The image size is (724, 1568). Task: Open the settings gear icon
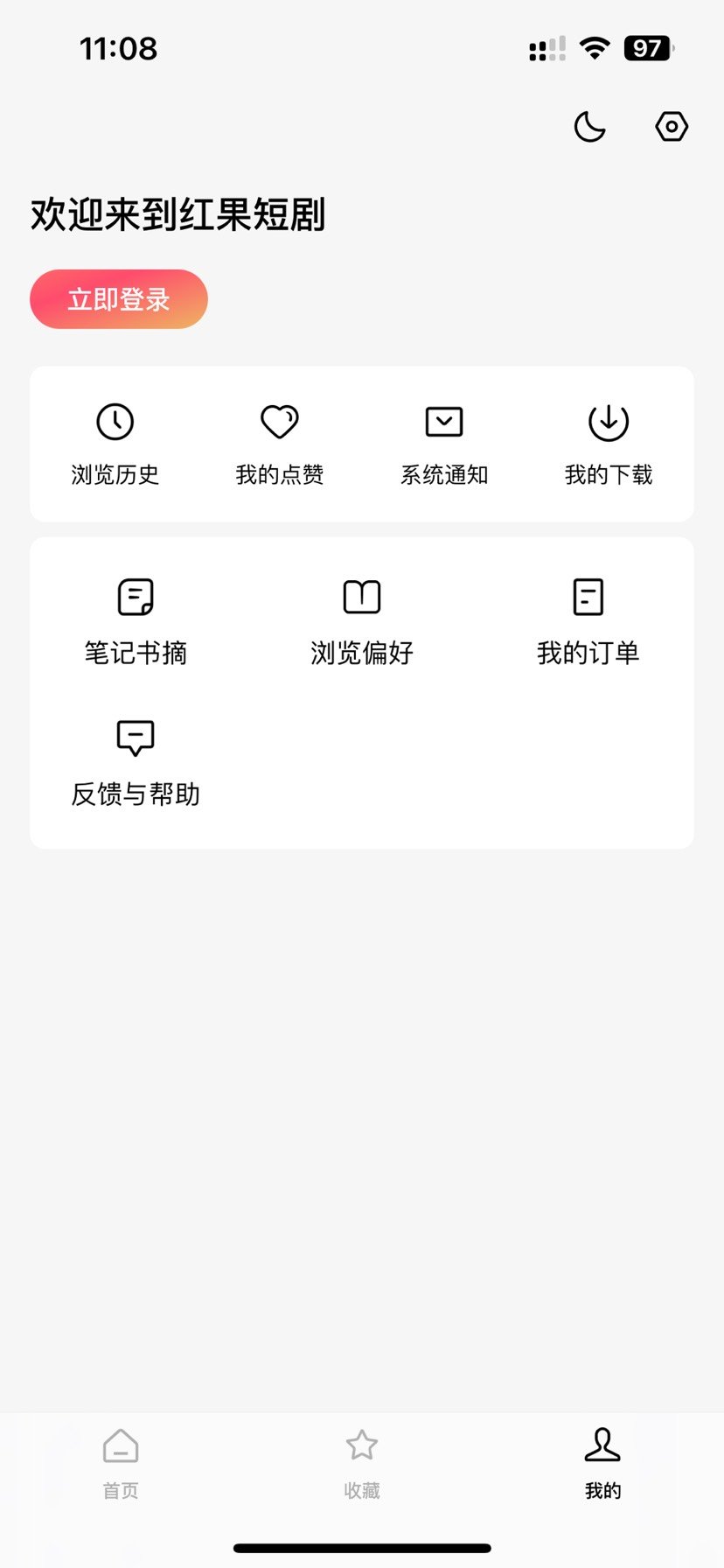point(671,126)
